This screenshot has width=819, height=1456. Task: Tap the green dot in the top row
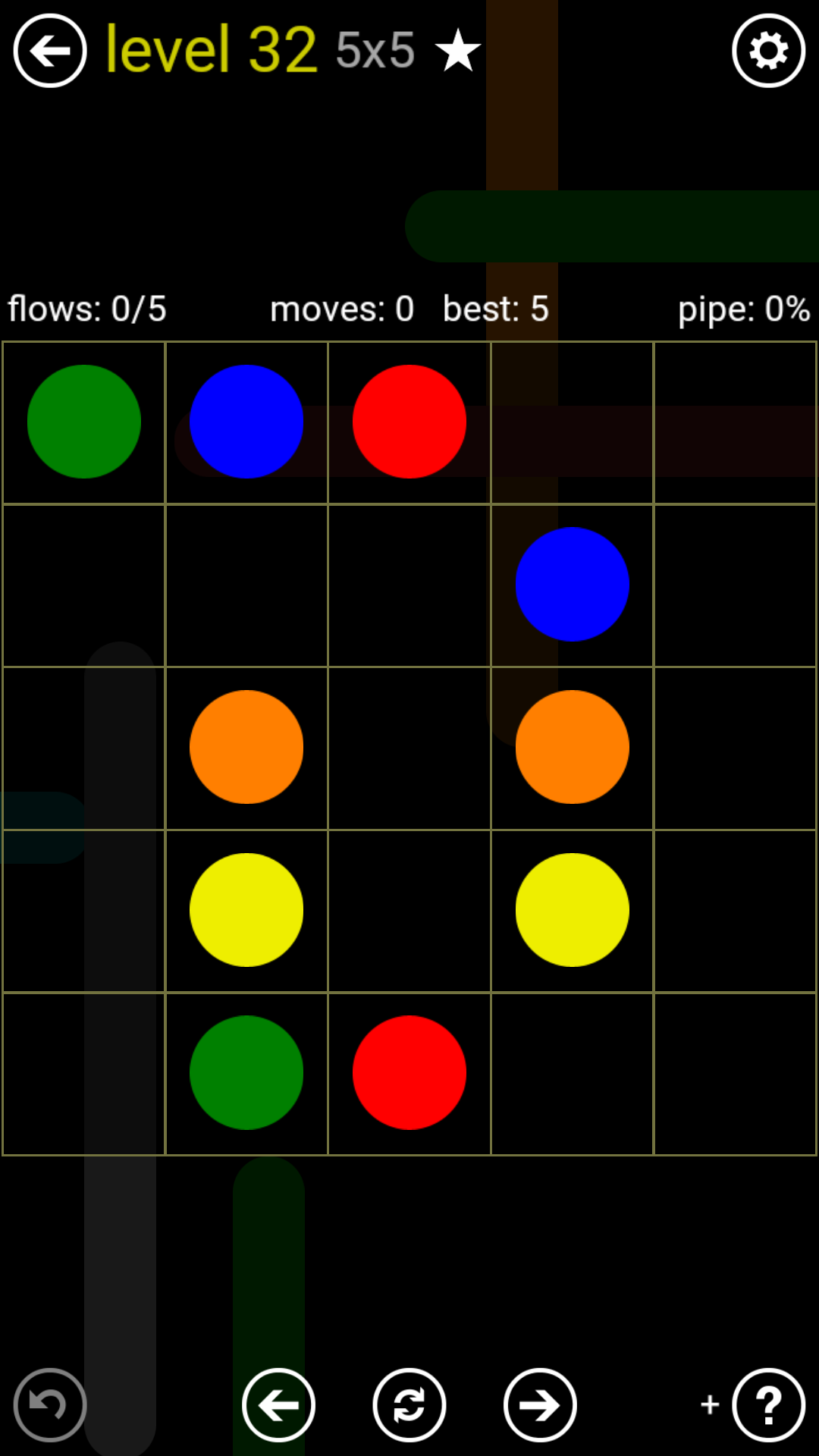[x=84, y=422]
